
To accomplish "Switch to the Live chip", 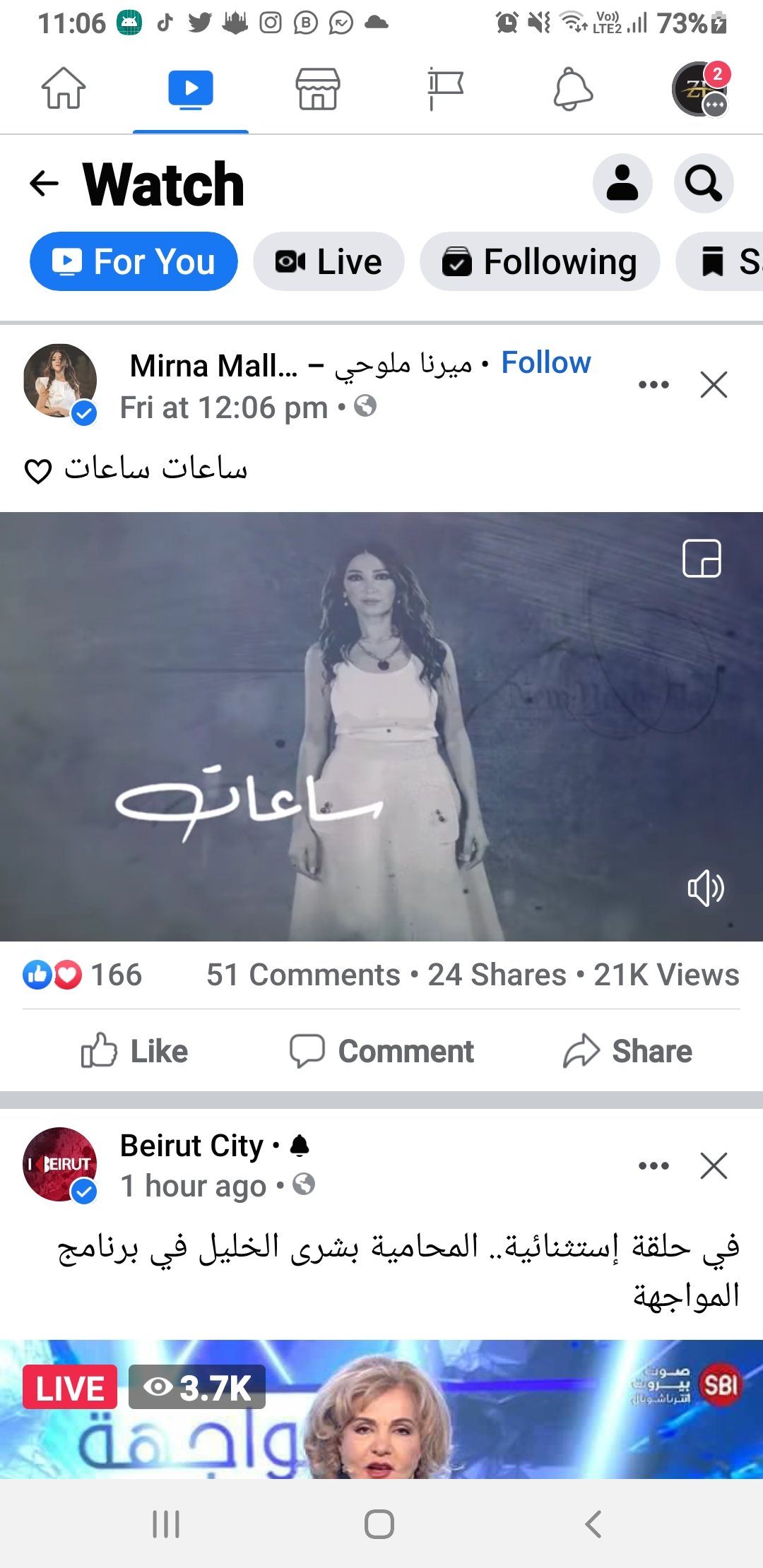I will coord(329,262).
